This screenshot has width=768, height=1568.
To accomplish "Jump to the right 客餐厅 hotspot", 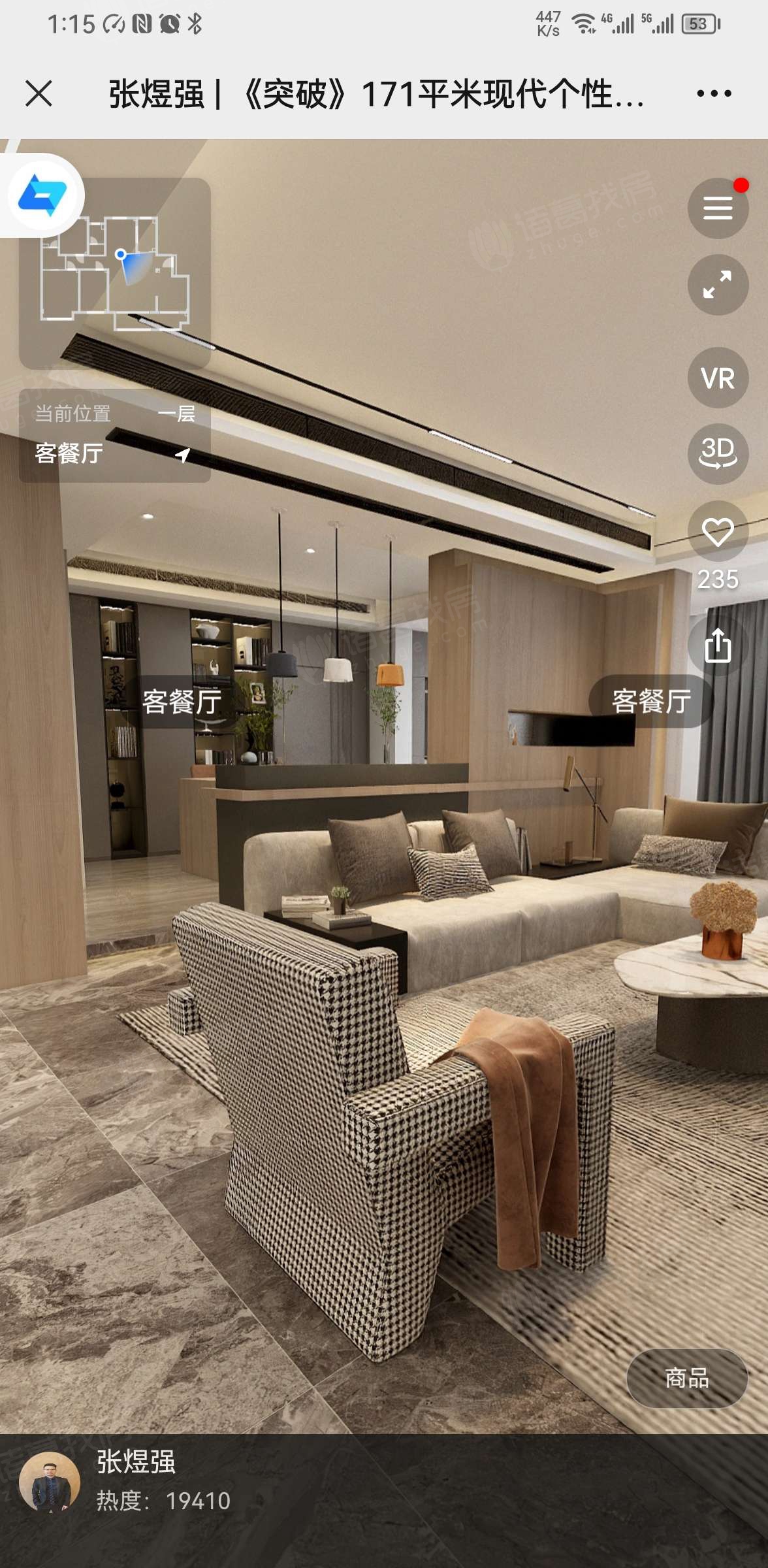I will click(650, 701).
